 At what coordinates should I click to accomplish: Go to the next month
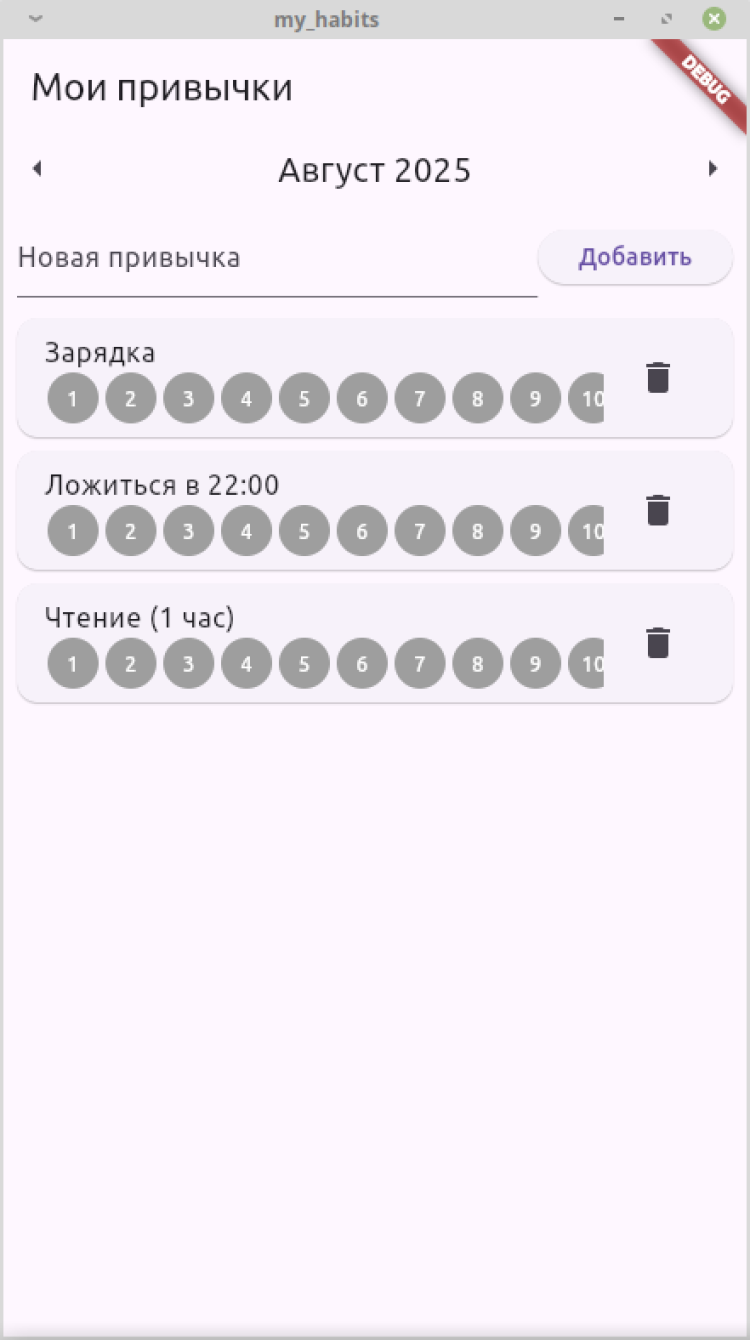712,169
